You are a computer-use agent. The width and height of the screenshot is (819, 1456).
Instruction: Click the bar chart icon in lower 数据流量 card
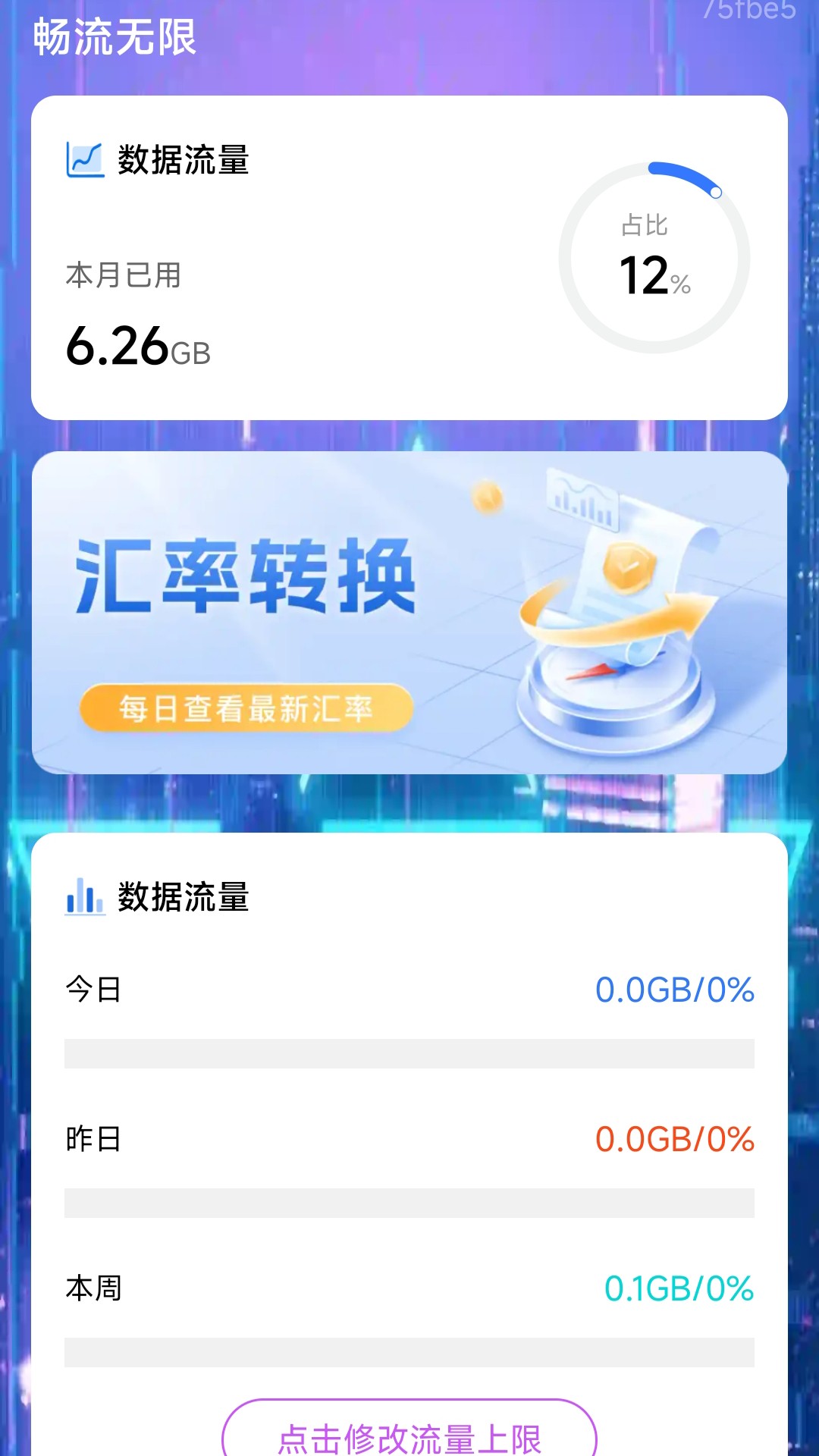click(x=85, y=899)
